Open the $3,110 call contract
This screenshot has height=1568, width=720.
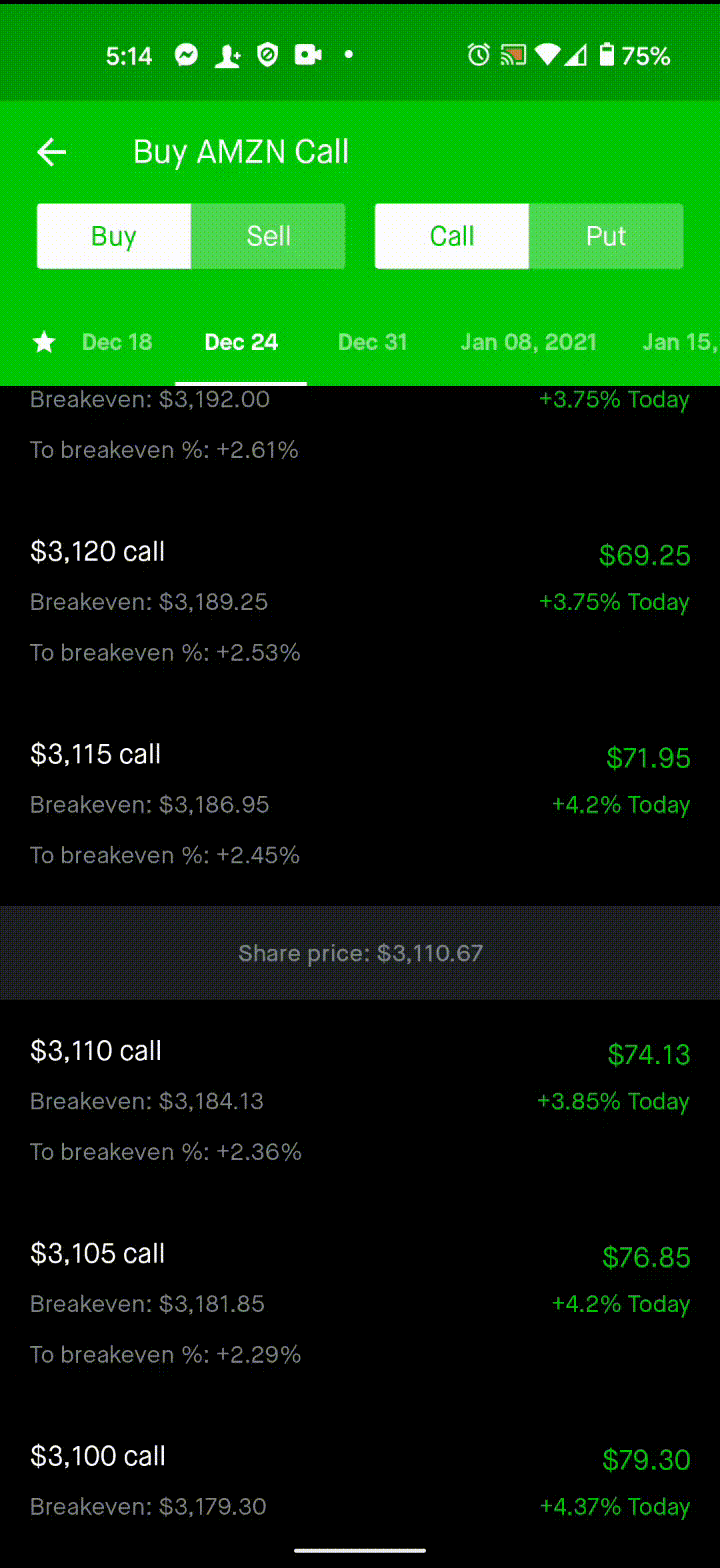point(360,1101)
